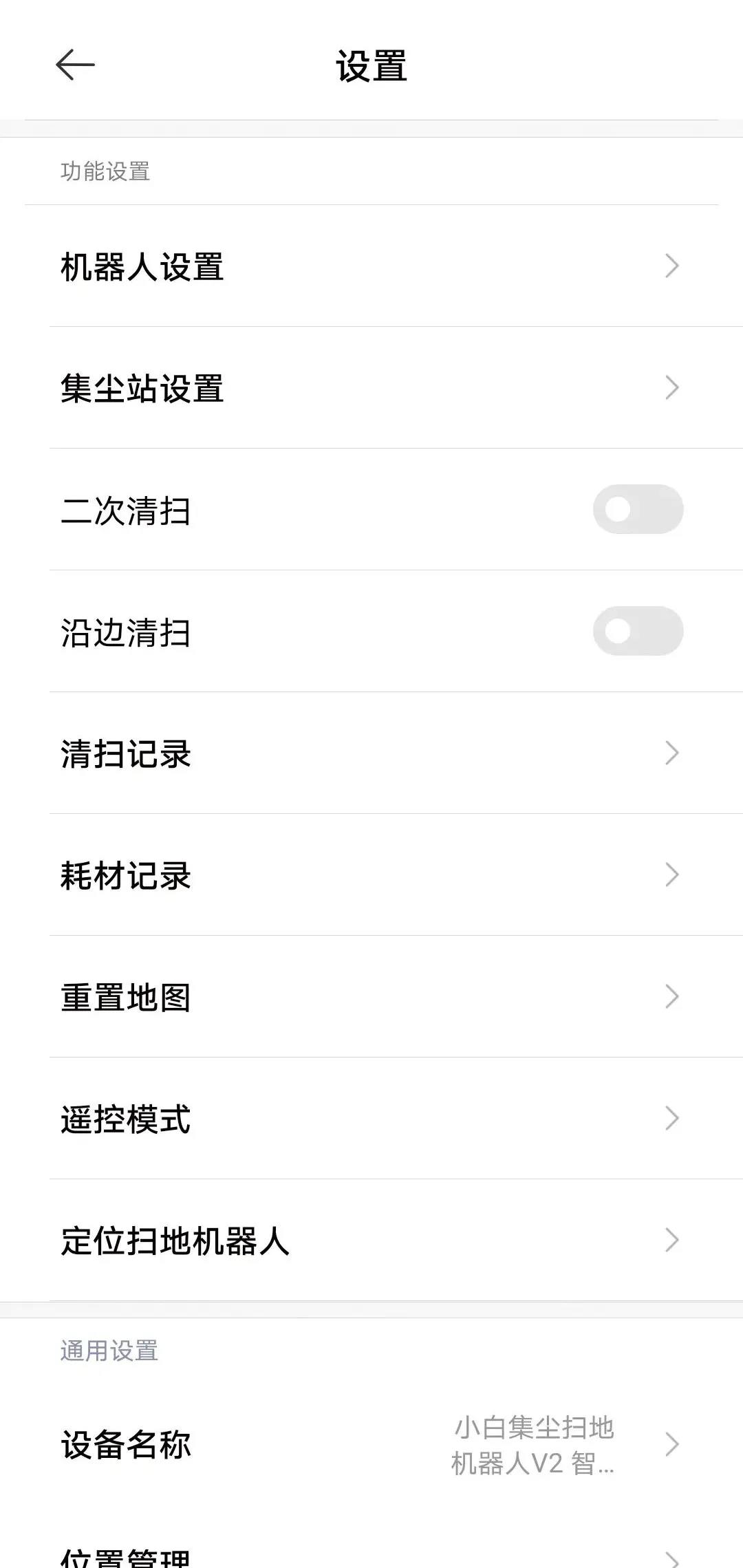
Task: Enter 遥控模式
Action: 371,1119
